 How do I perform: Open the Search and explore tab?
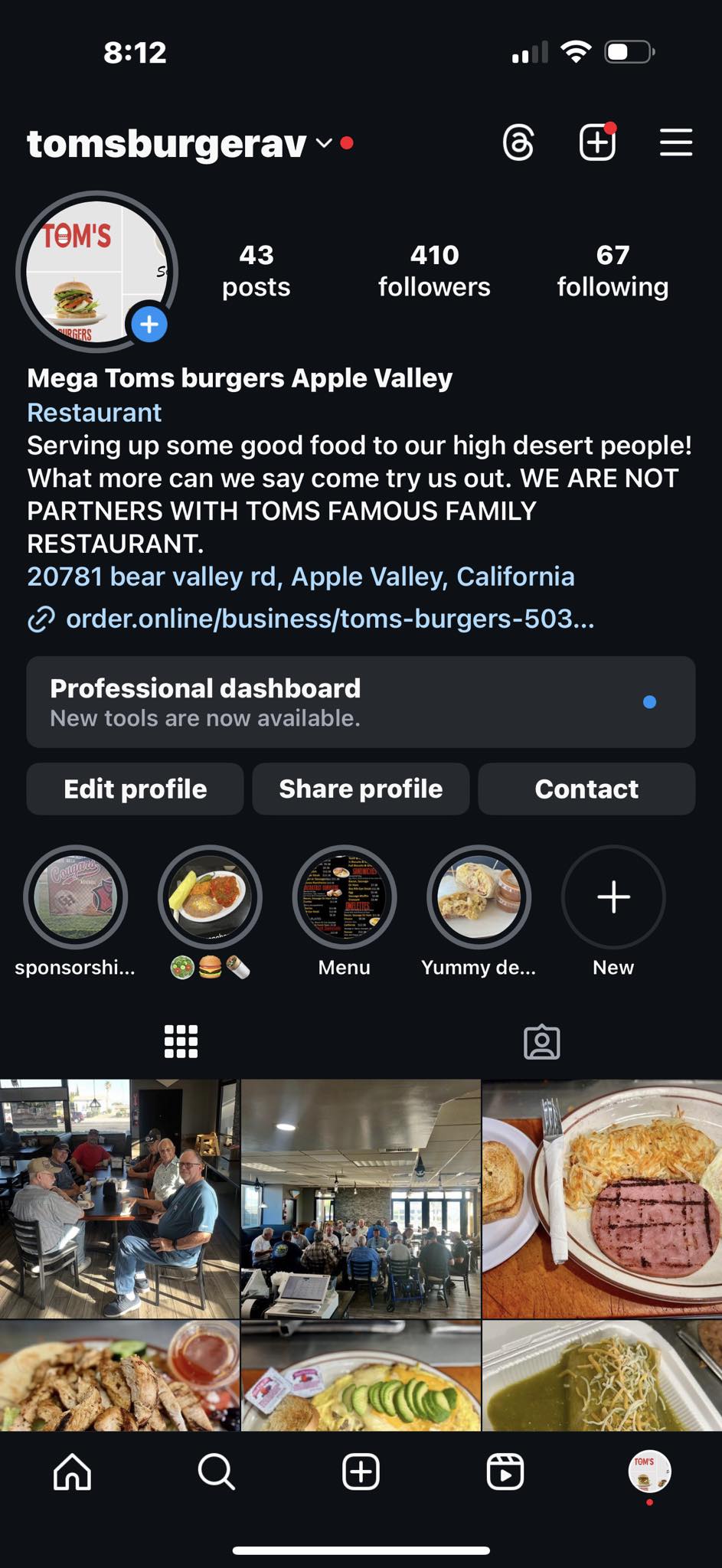tap(217, 1472)
